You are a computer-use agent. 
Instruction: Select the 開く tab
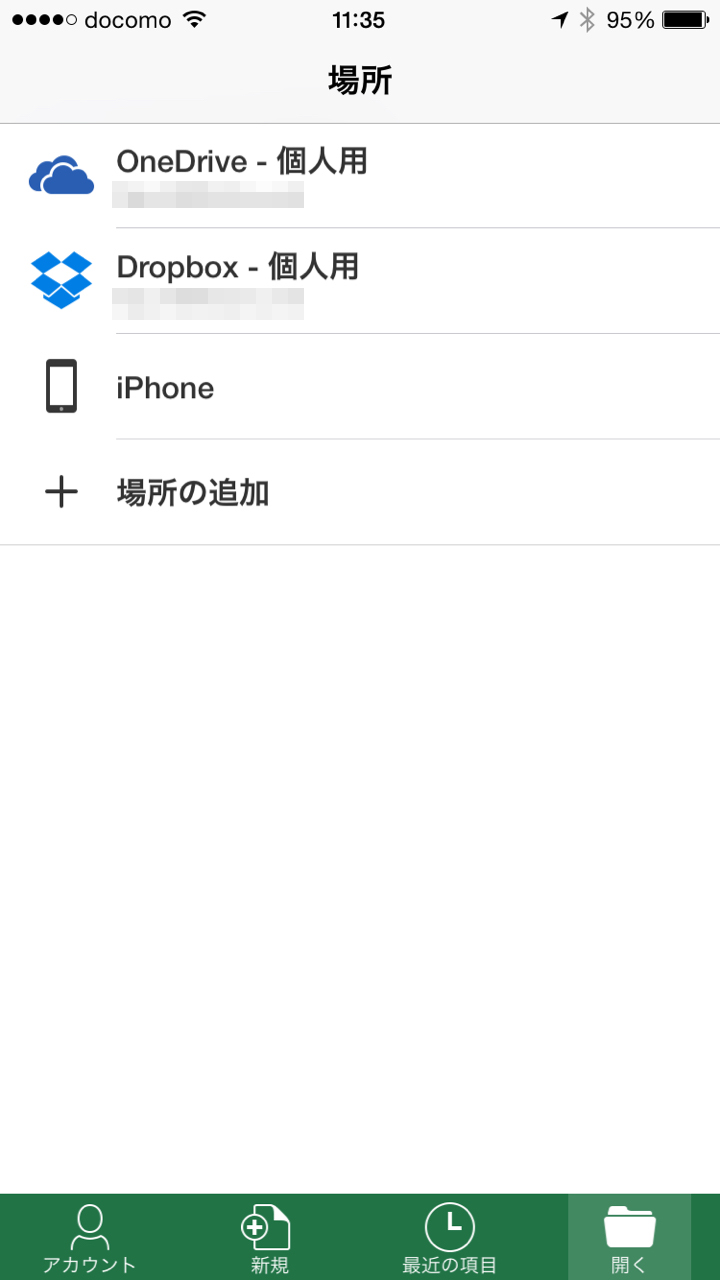[x=629, y=1238]
